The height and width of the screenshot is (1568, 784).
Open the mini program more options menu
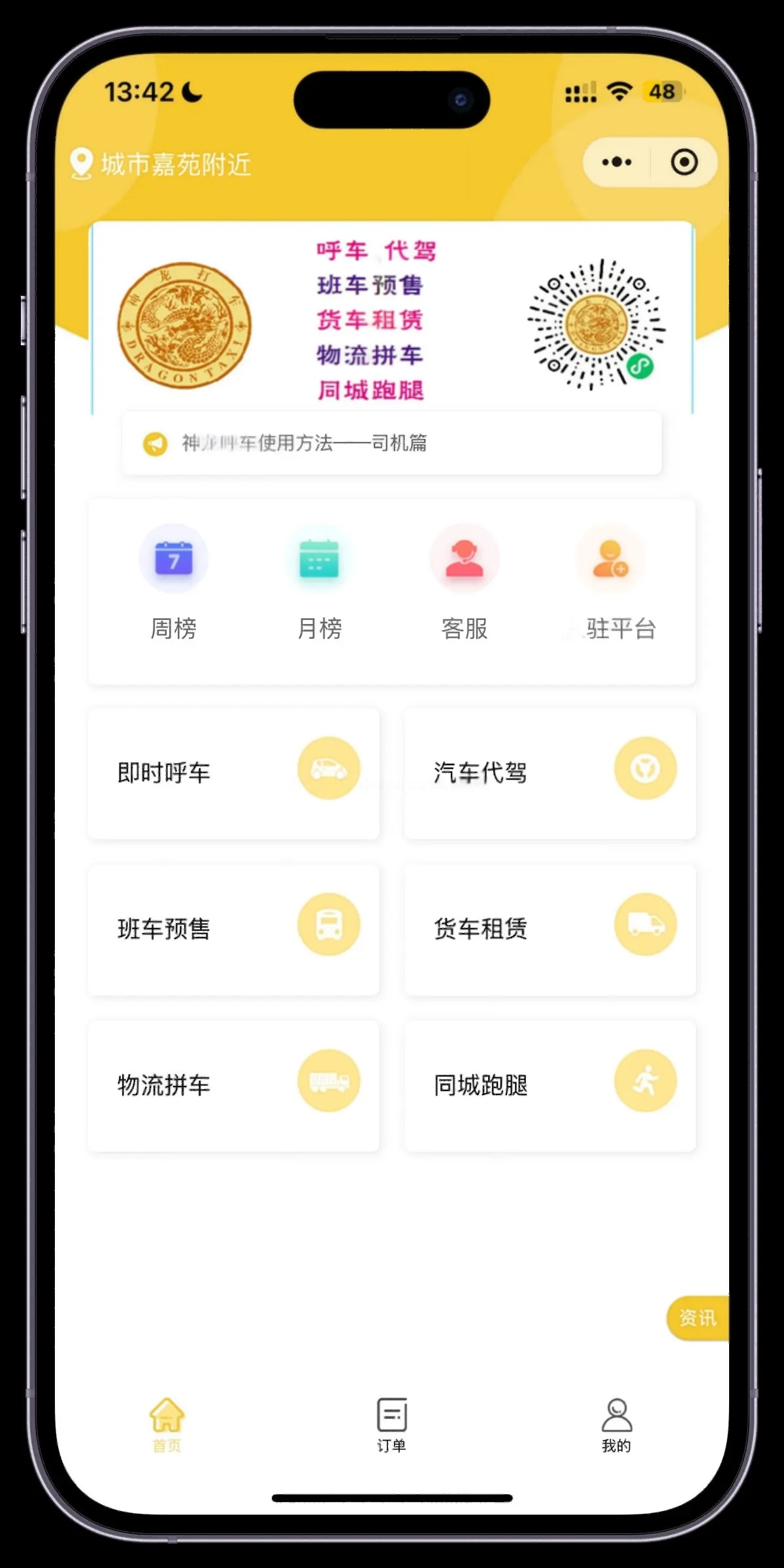pyautogui.click(x=617, y=162)
